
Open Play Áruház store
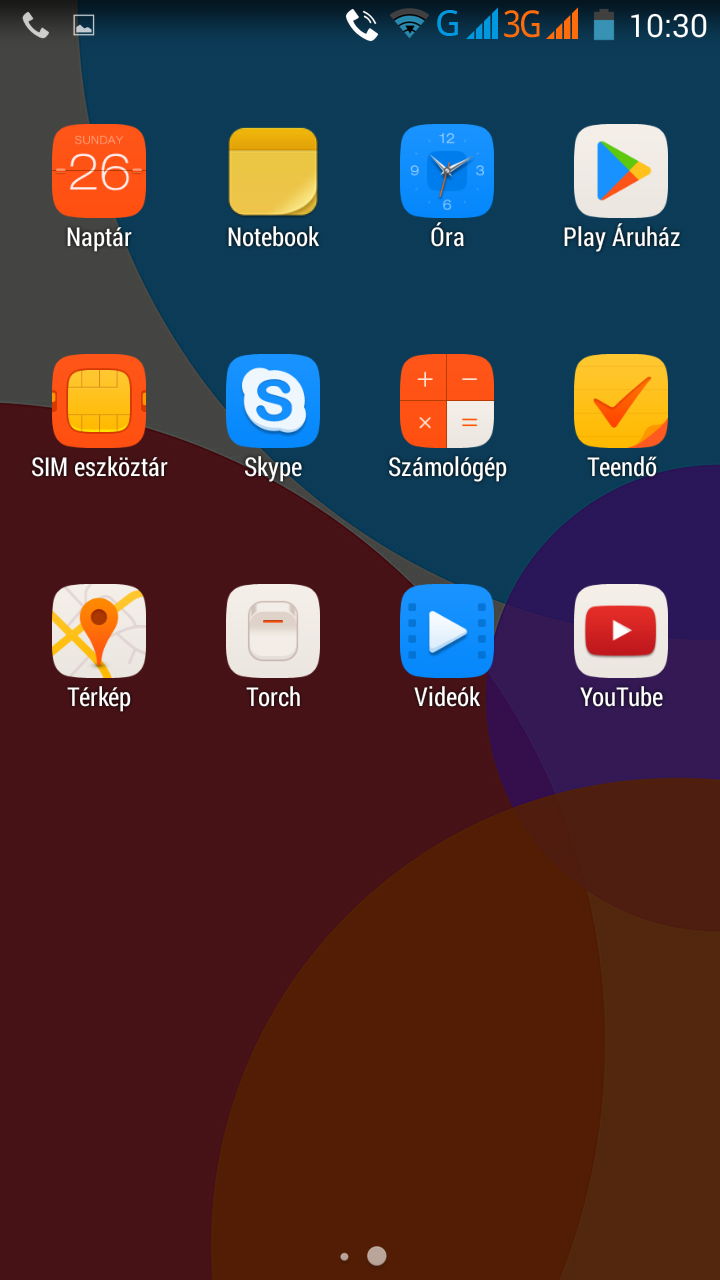[x=621, y=171]
